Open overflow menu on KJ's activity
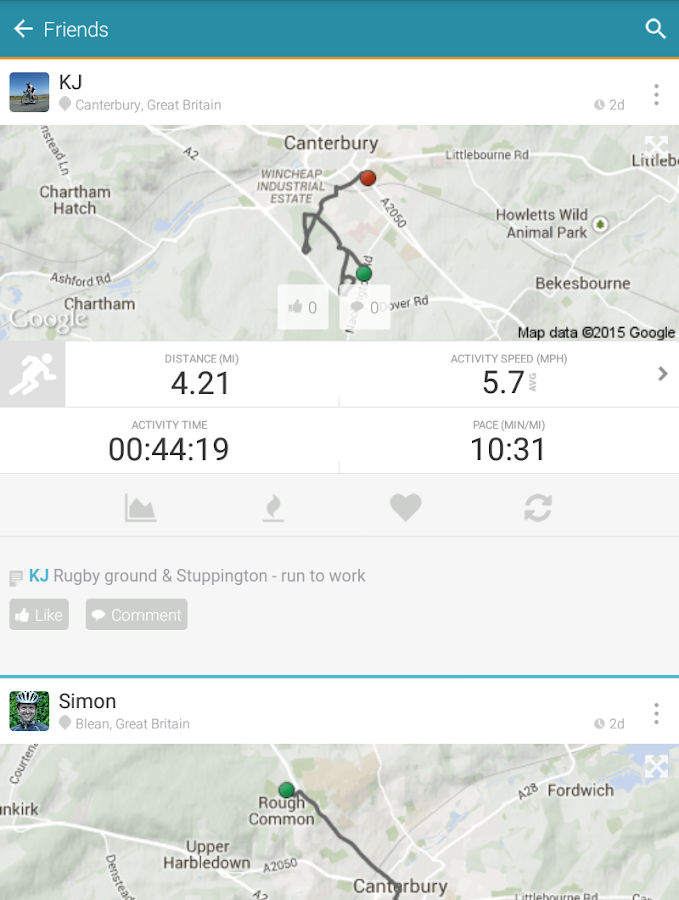 pyautogui.click(x=656, y=95)
